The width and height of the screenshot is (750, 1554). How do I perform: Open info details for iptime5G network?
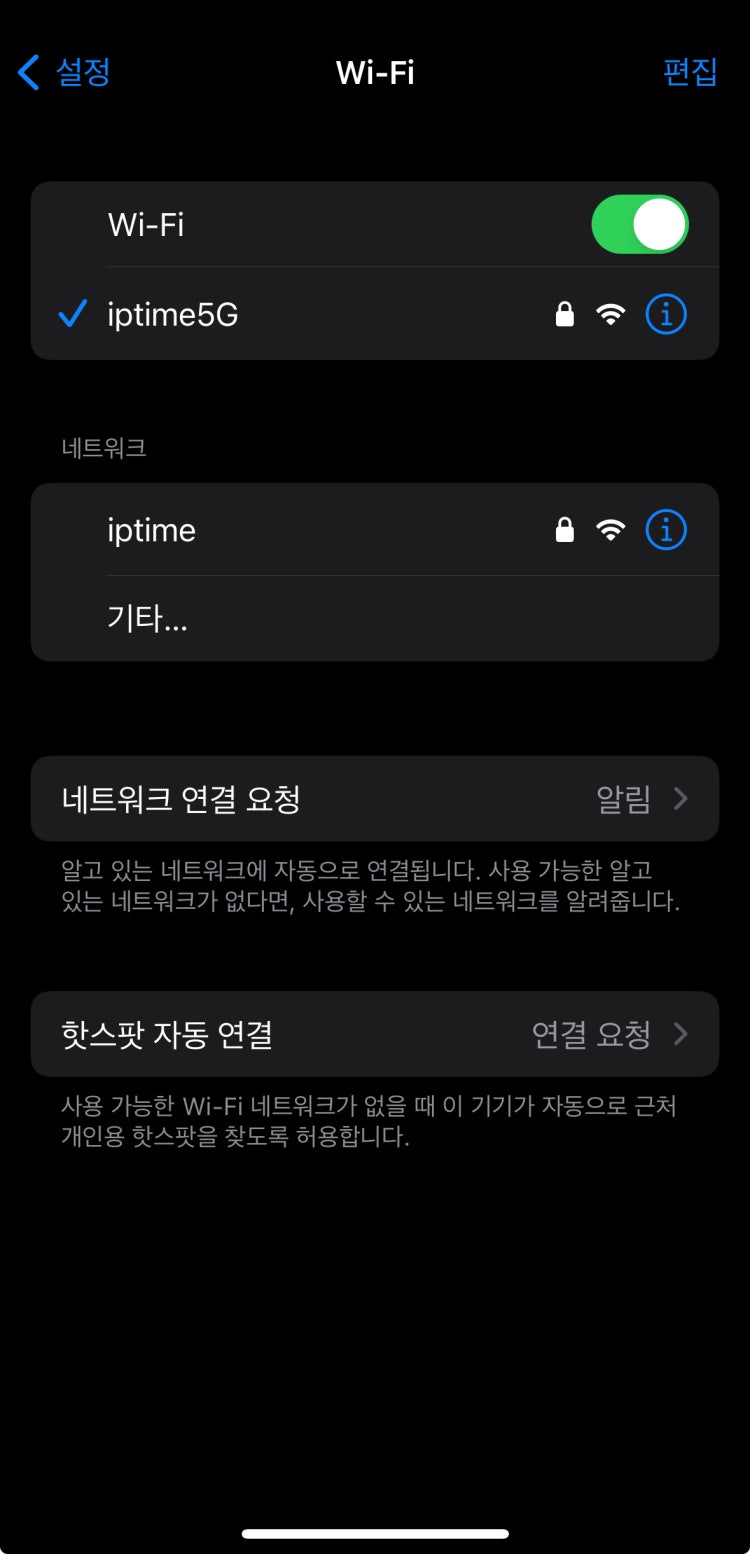tap(665, 313)
